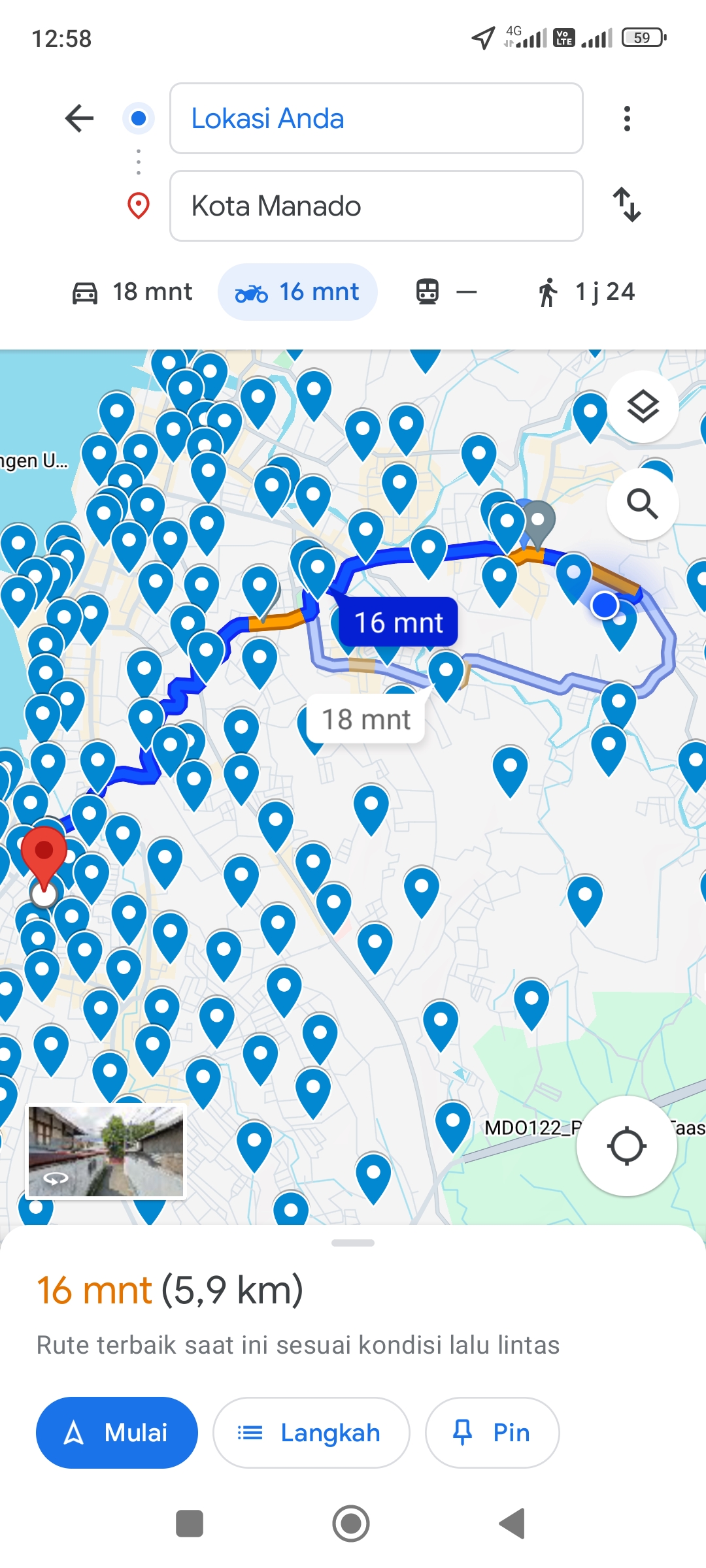Image resolution: width=706 pixels, height=1568 pixels.
Task: Go back using the top-left arrow
Action: (x=80, y=118)
